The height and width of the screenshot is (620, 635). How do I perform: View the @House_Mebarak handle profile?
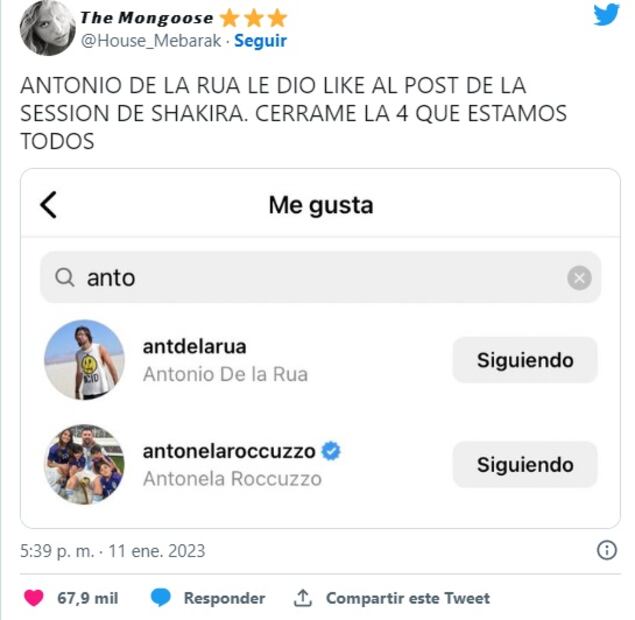pyautogui.click(x=152, y=41)
